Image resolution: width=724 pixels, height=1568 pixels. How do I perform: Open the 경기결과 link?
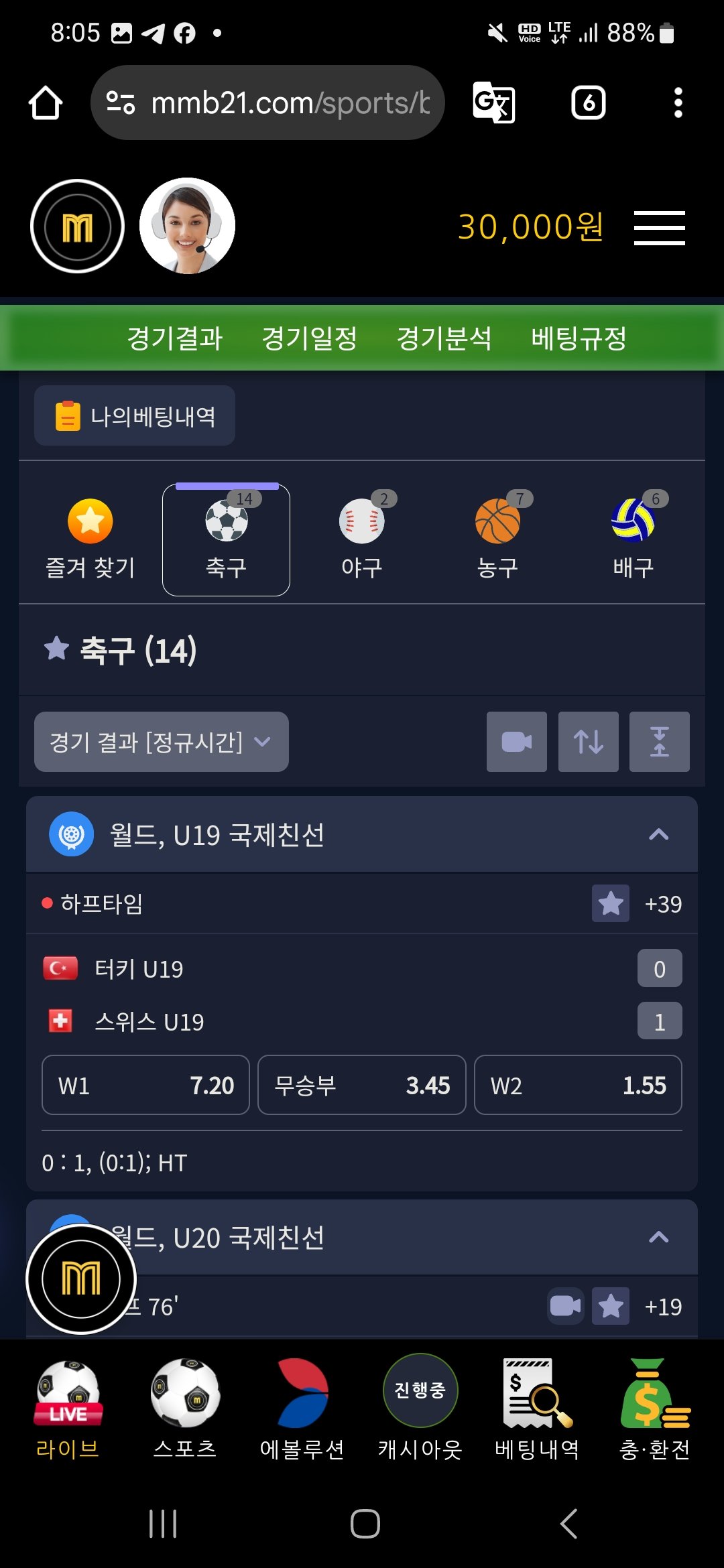(174, 338)
